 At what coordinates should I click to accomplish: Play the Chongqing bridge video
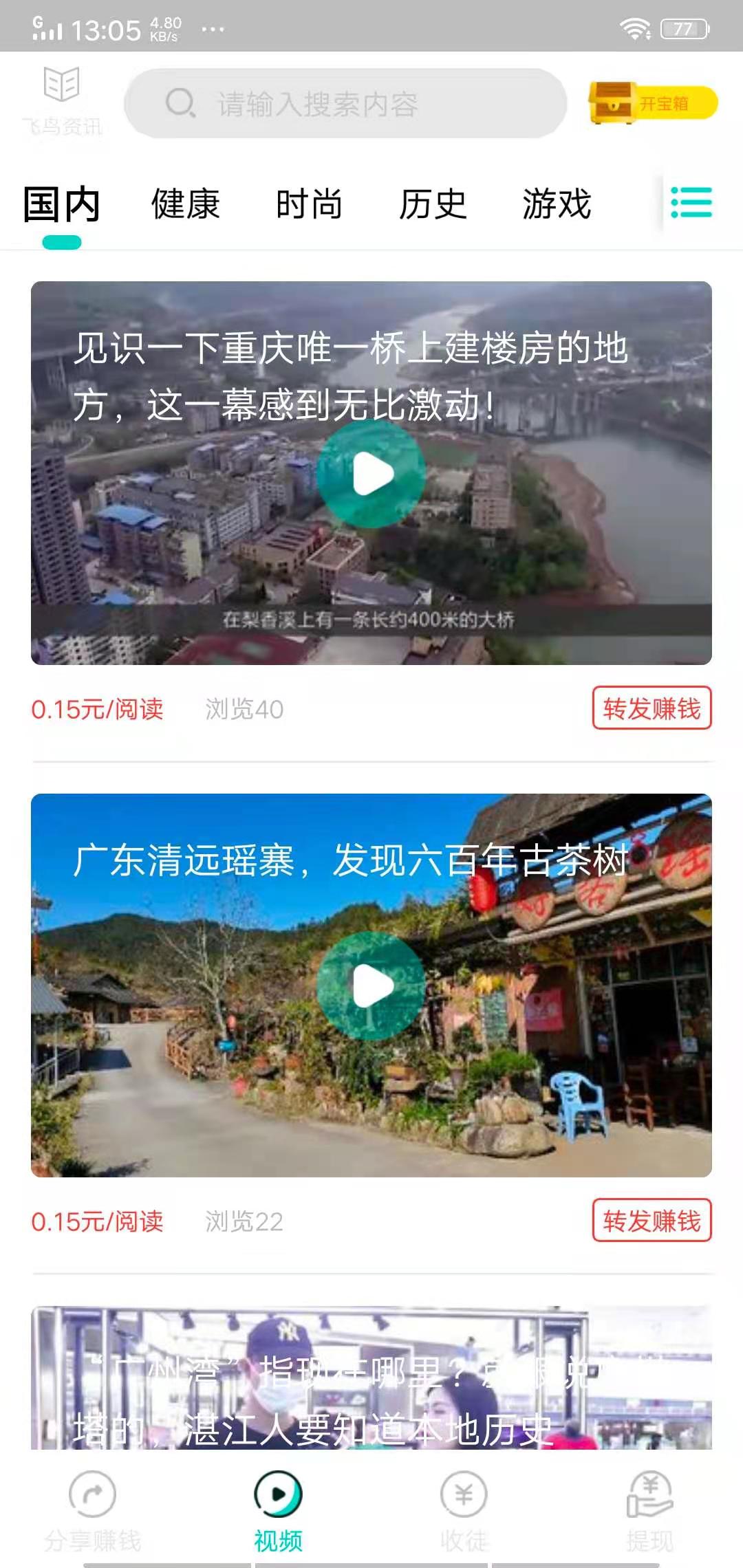coord(370,472)
